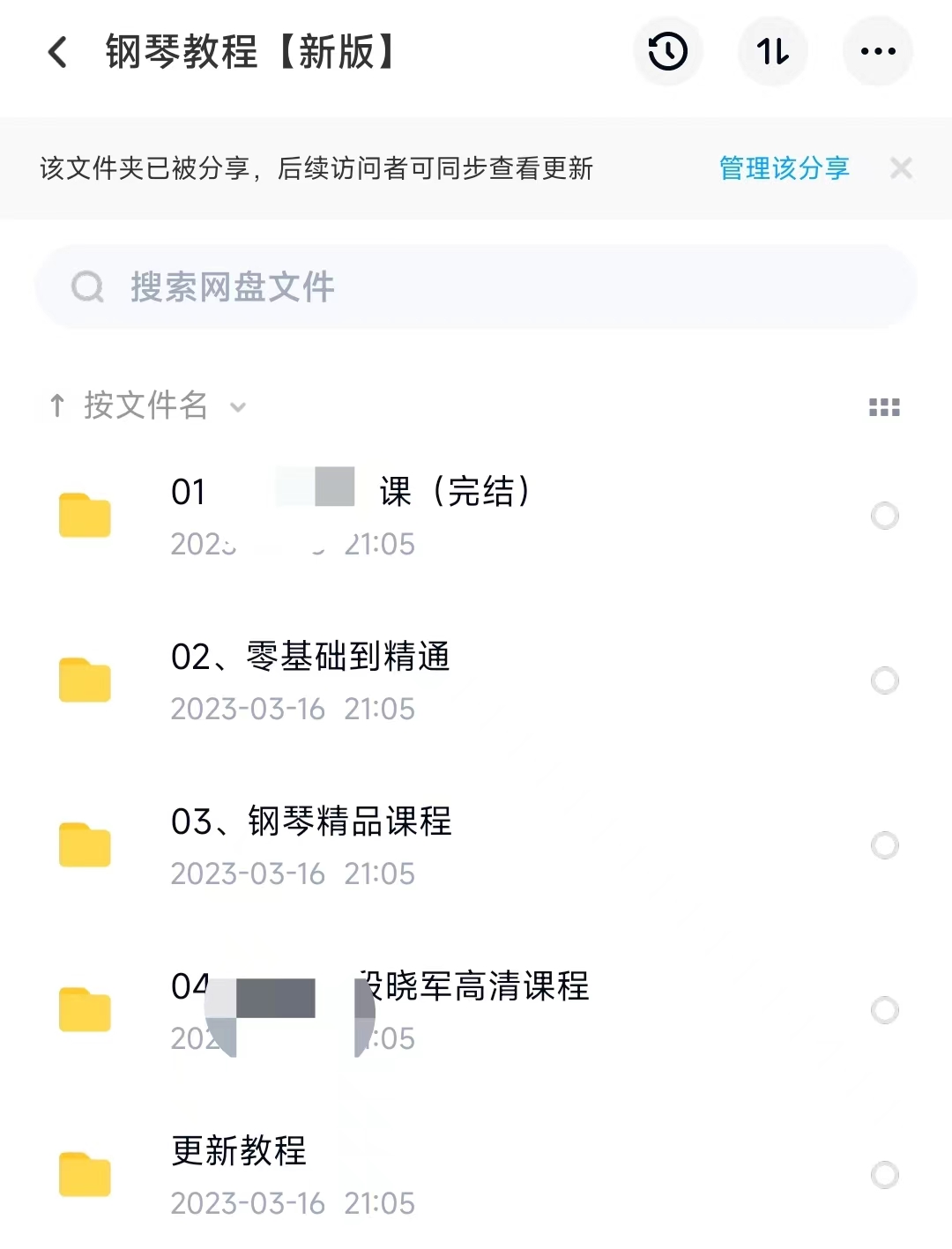This screenshot has height=1249, width=952.
Task: Select the 04 高清课程 folder circle
Action: pos(884,1010)
